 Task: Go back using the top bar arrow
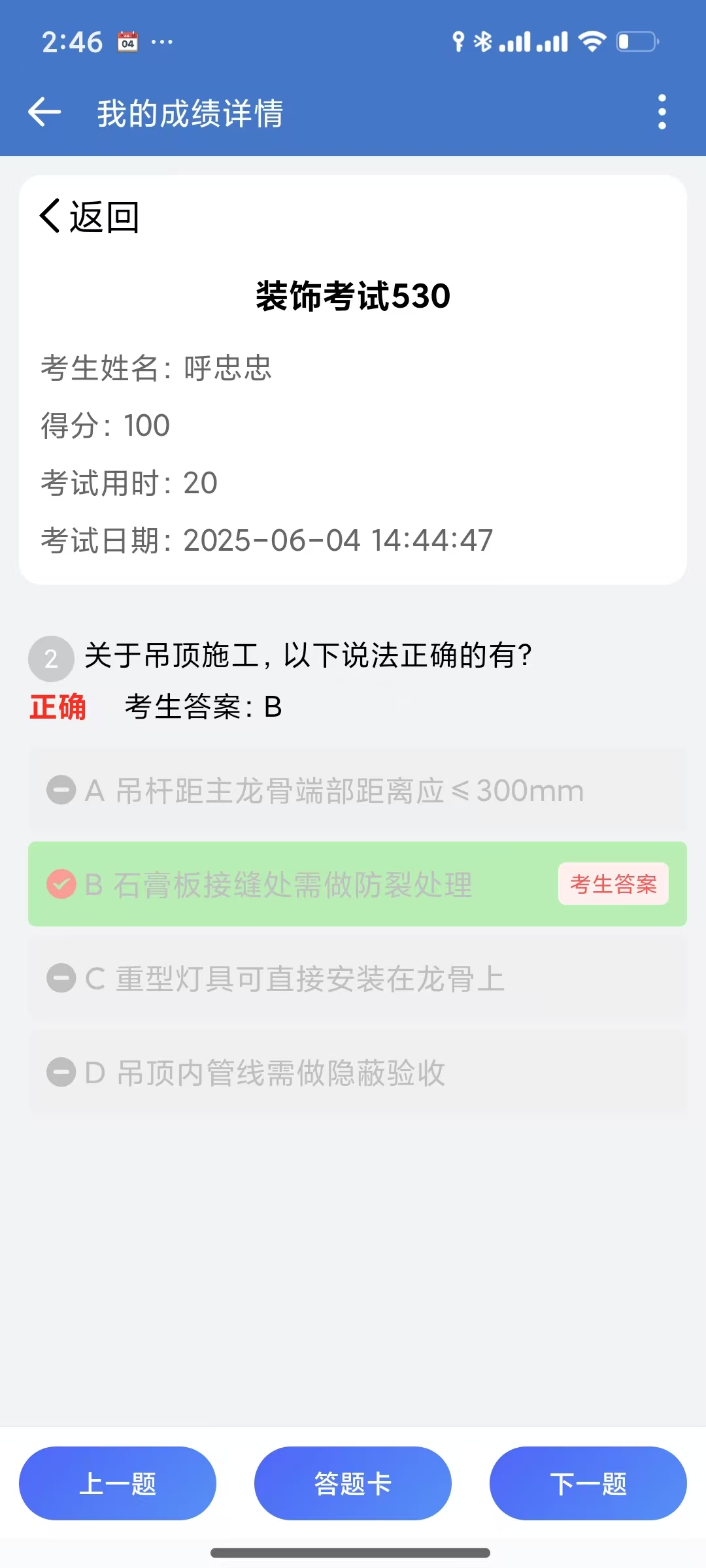point(44,112)
